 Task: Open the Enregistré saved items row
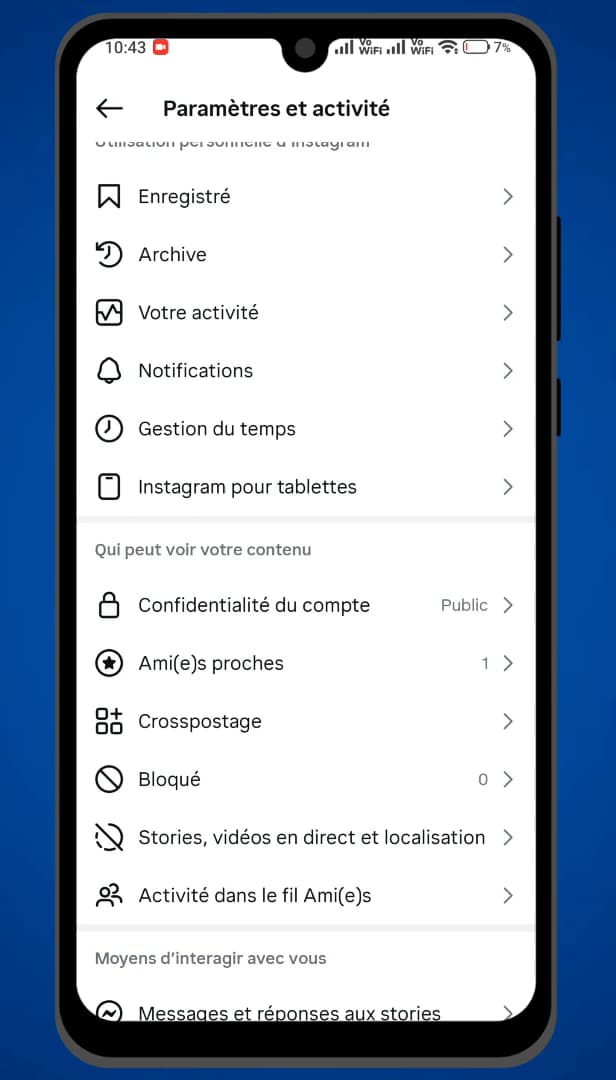306,197
